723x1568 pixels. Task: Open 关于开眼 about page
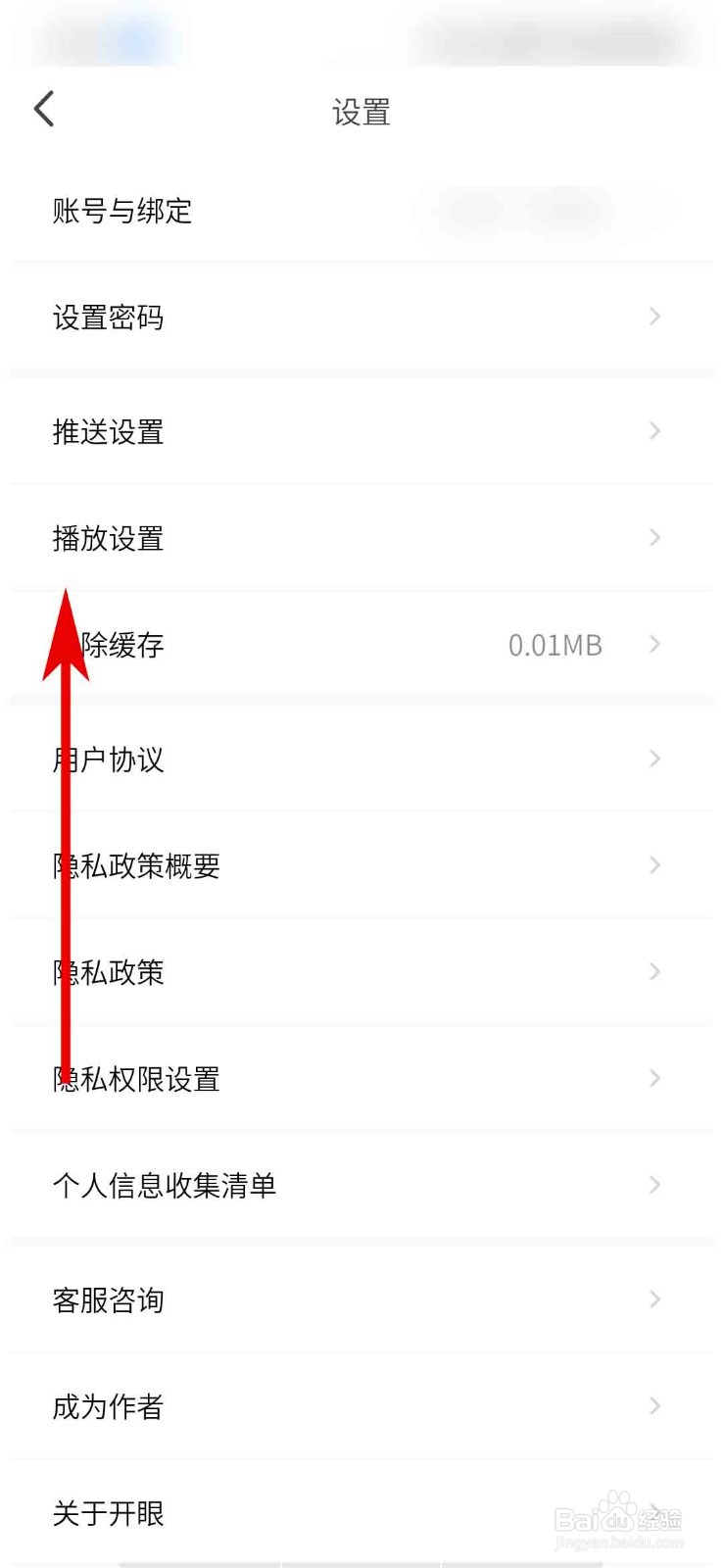pyautogui.click(x=109, y=1514)
